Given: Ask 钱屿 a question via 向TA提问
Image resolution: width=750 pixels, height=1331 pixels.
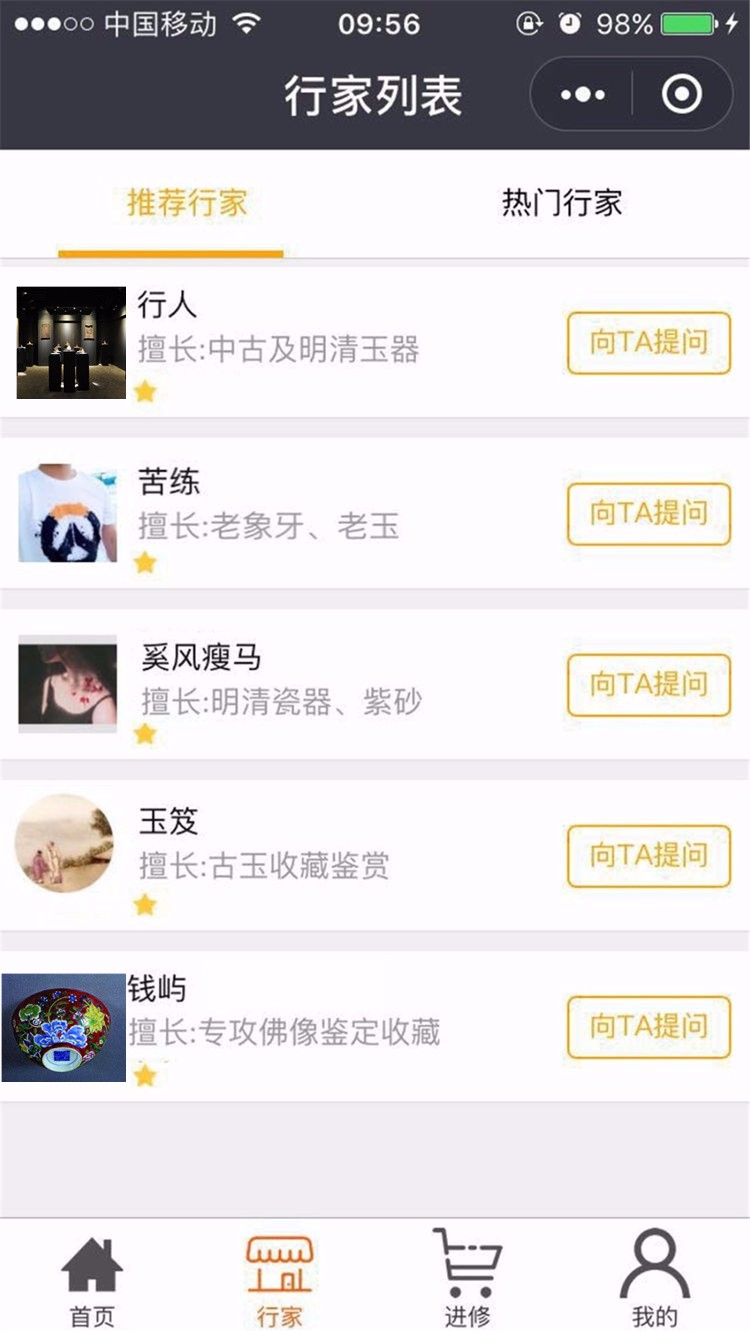Looking at the screenshot, I should pos(649,1027).
